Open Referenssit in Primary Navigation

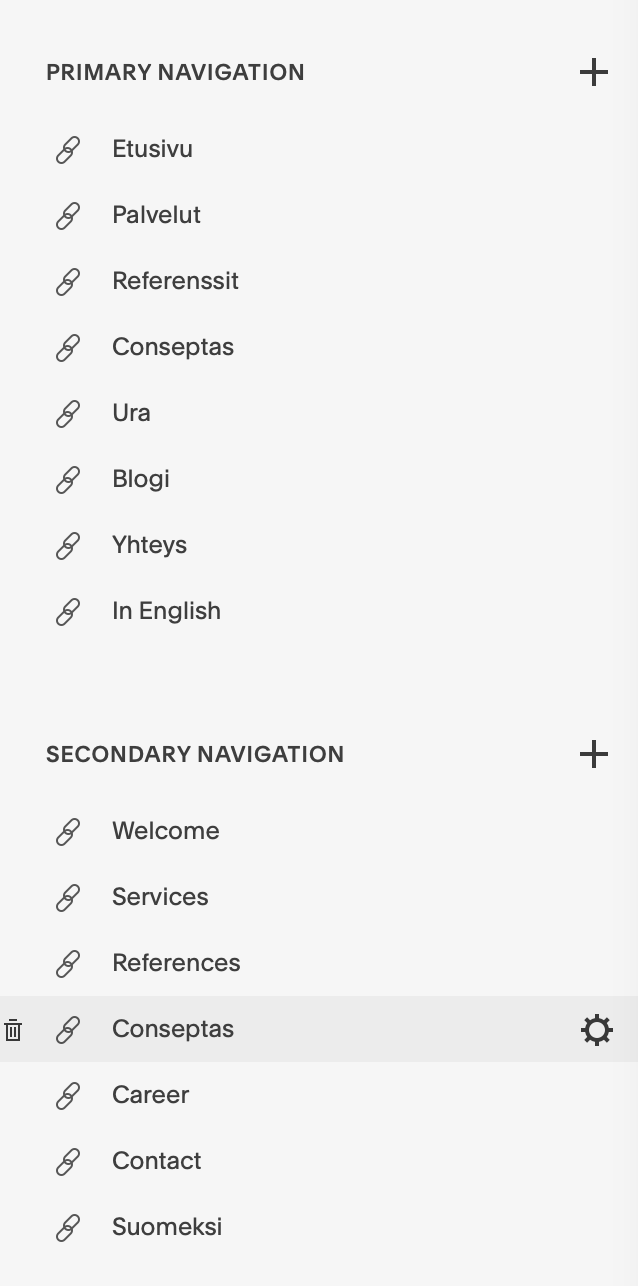(319, 281)
